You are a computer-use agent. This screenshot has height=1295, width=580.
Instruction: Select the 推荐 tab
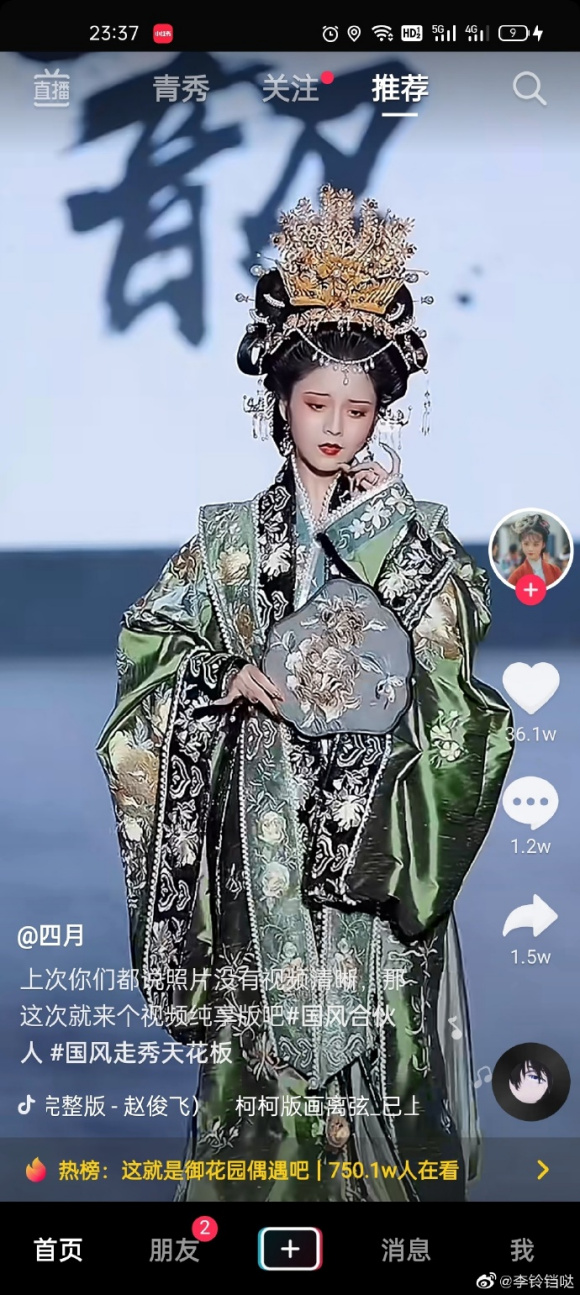(x=399, y=88)
